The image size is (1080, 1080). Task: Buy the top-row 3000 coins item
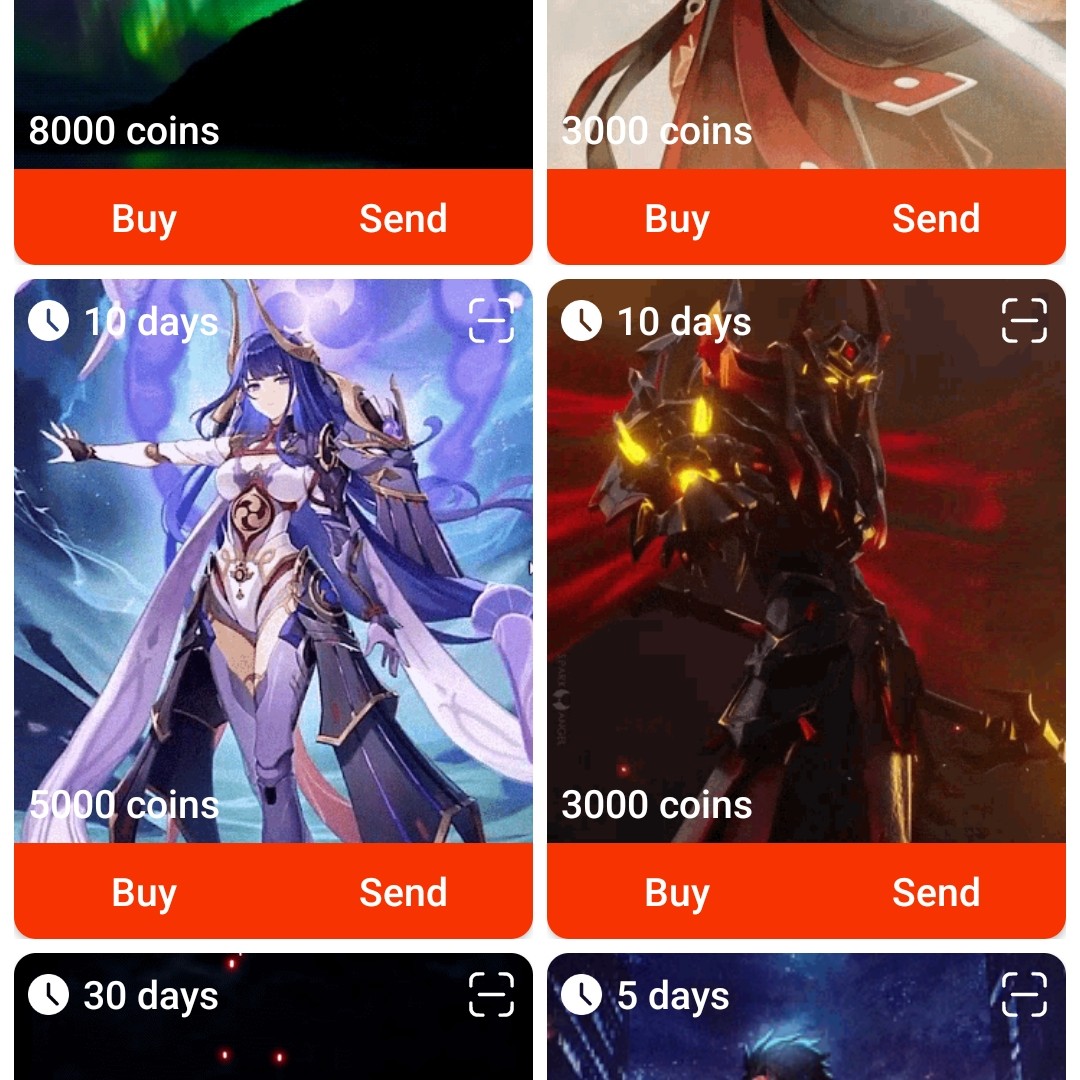pyautogui.click(x=677, y=219)
